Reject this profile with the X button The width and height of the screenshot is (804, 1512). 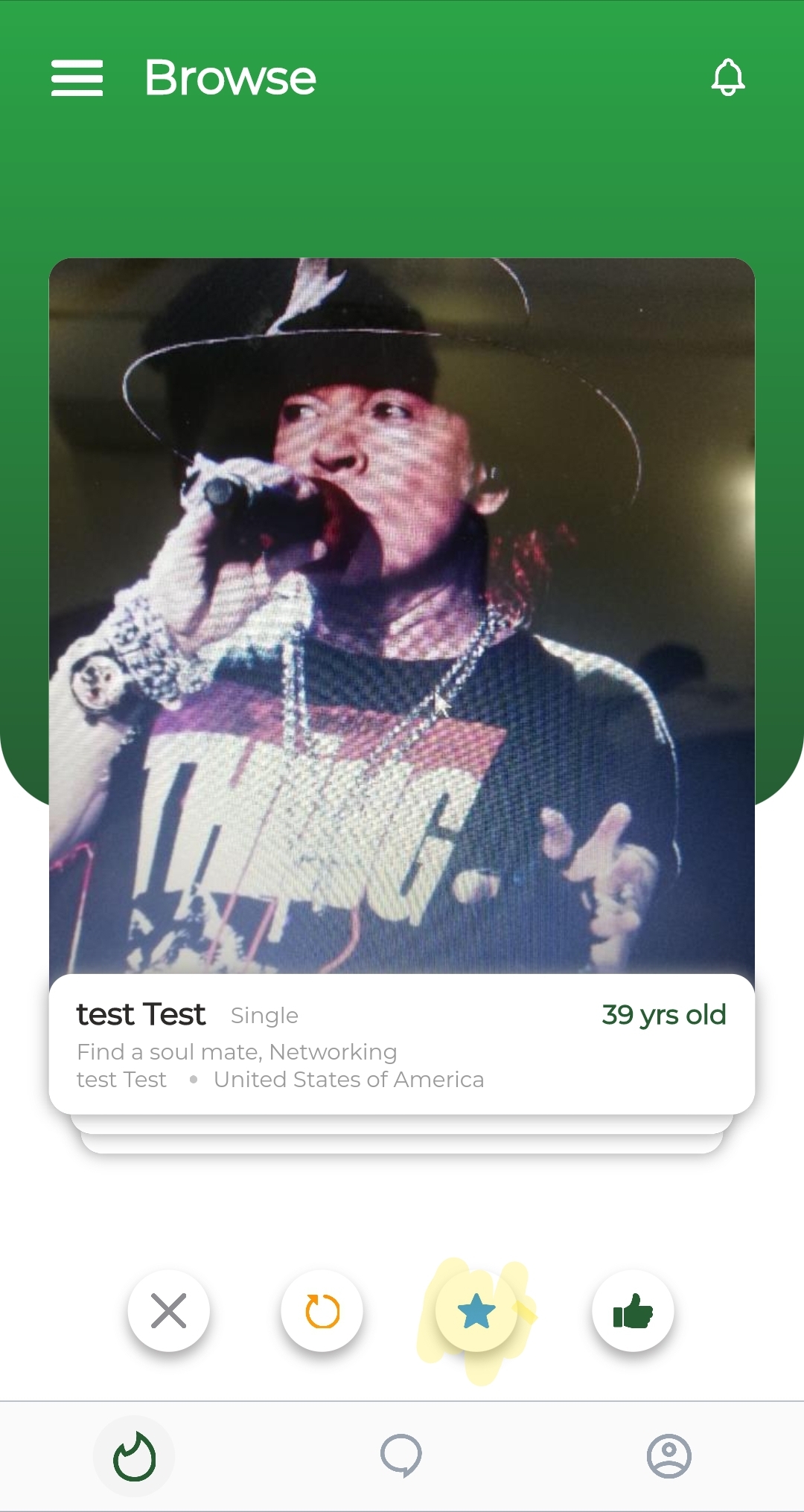point(169,1310)
